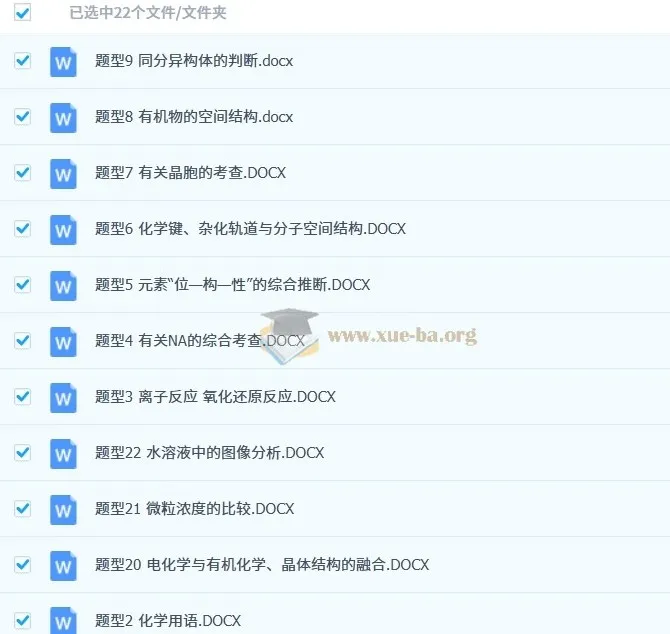
Task: Open 题型7 有关晶胞的考查.DOCX
Action: [x=190, y=173]
